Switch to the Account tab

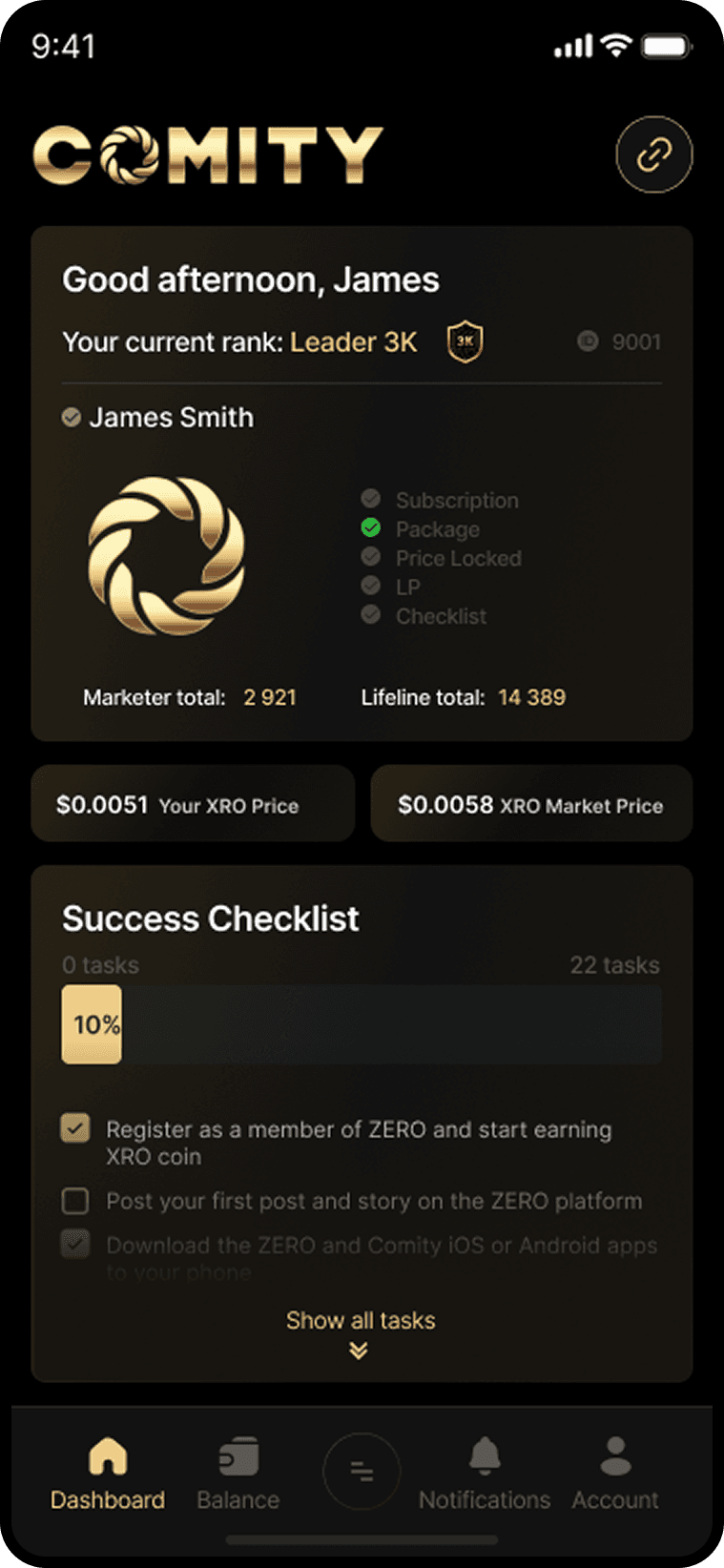coord(615,1473)
